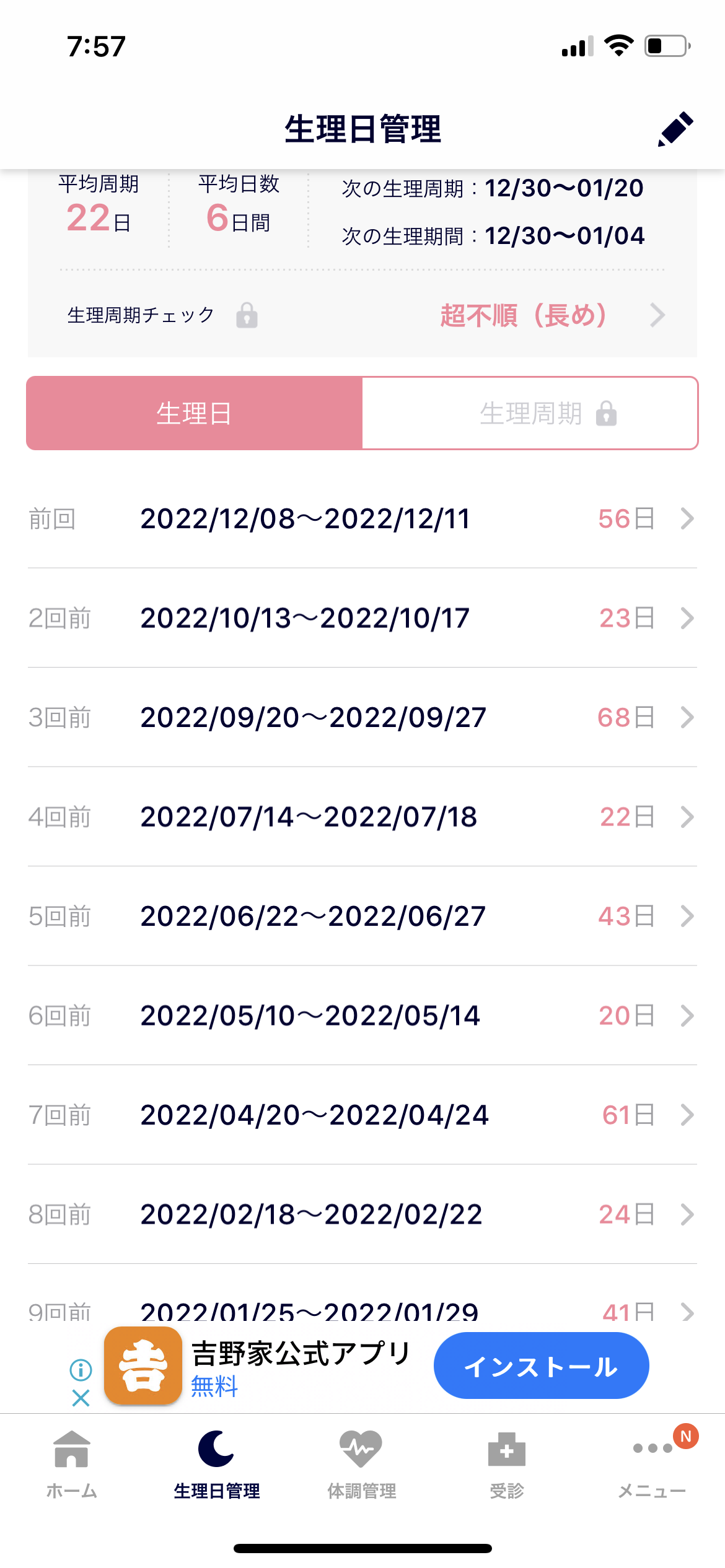
Task: Open the 6回前 record starting 2022/05/10
Action: [362, 1016]
